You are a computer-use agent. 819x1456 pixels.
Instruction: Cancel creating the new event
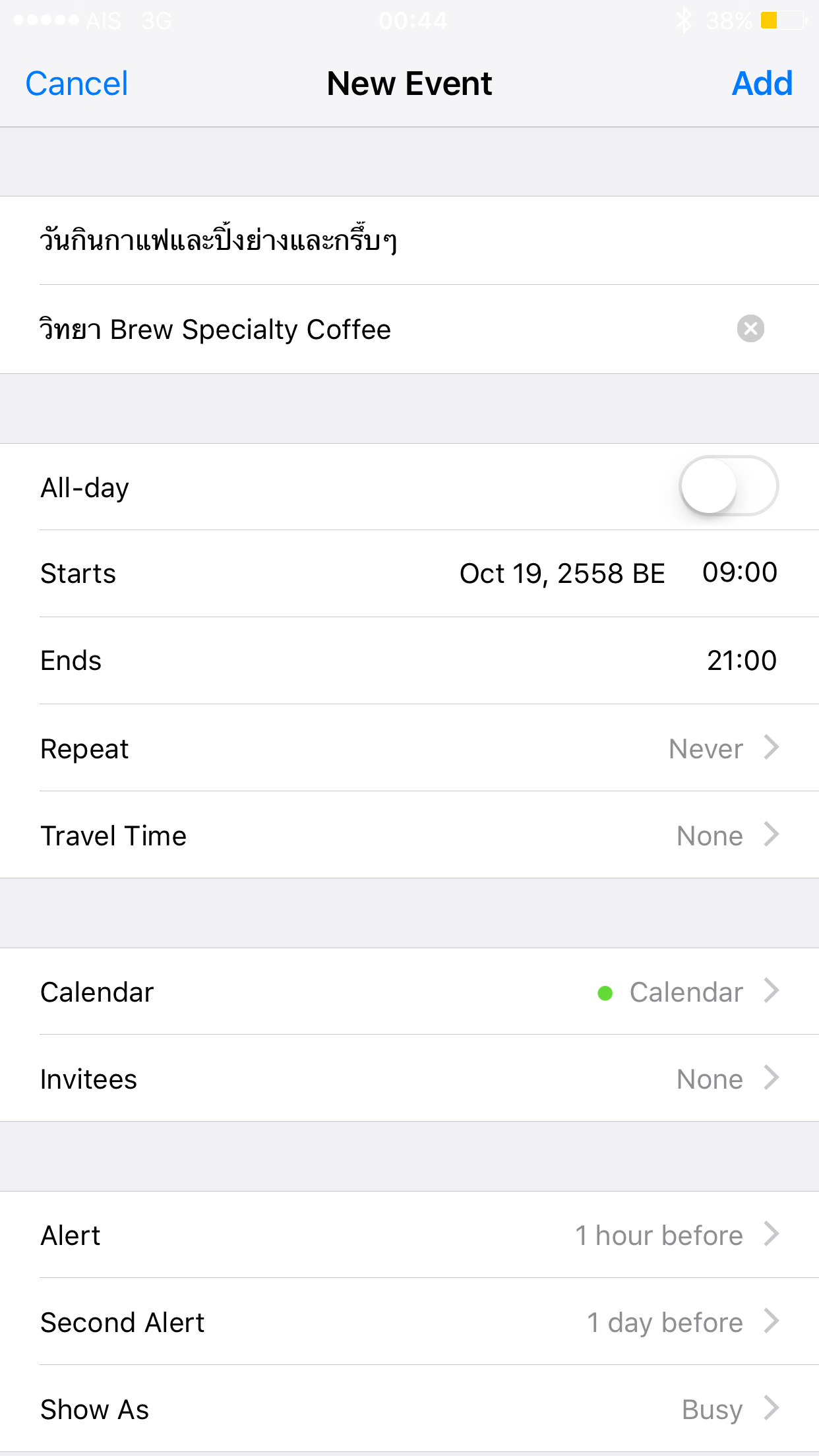[x=76, y=83]
